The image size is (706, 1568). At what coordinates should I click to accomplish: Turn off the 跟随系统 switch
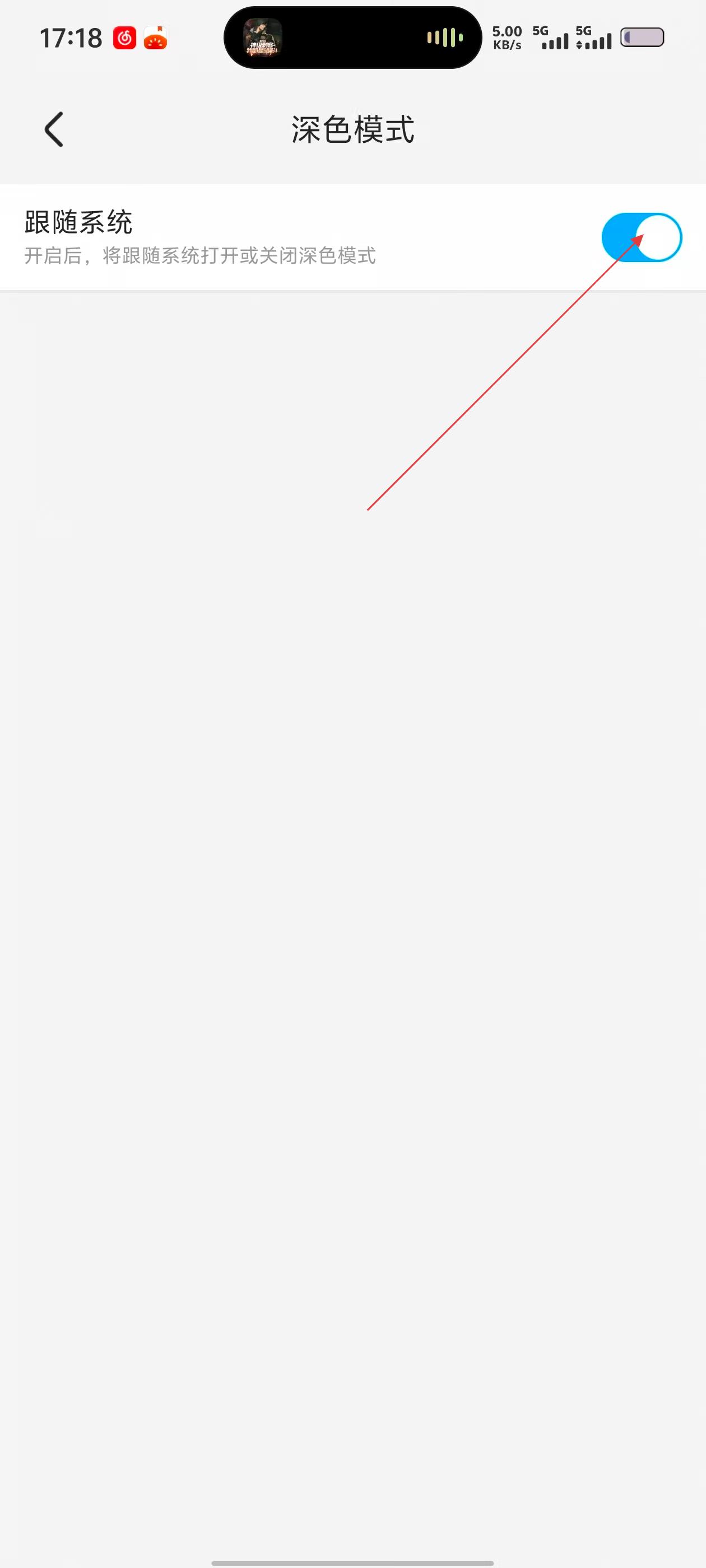pyautogui.click(x=641, y=237)
